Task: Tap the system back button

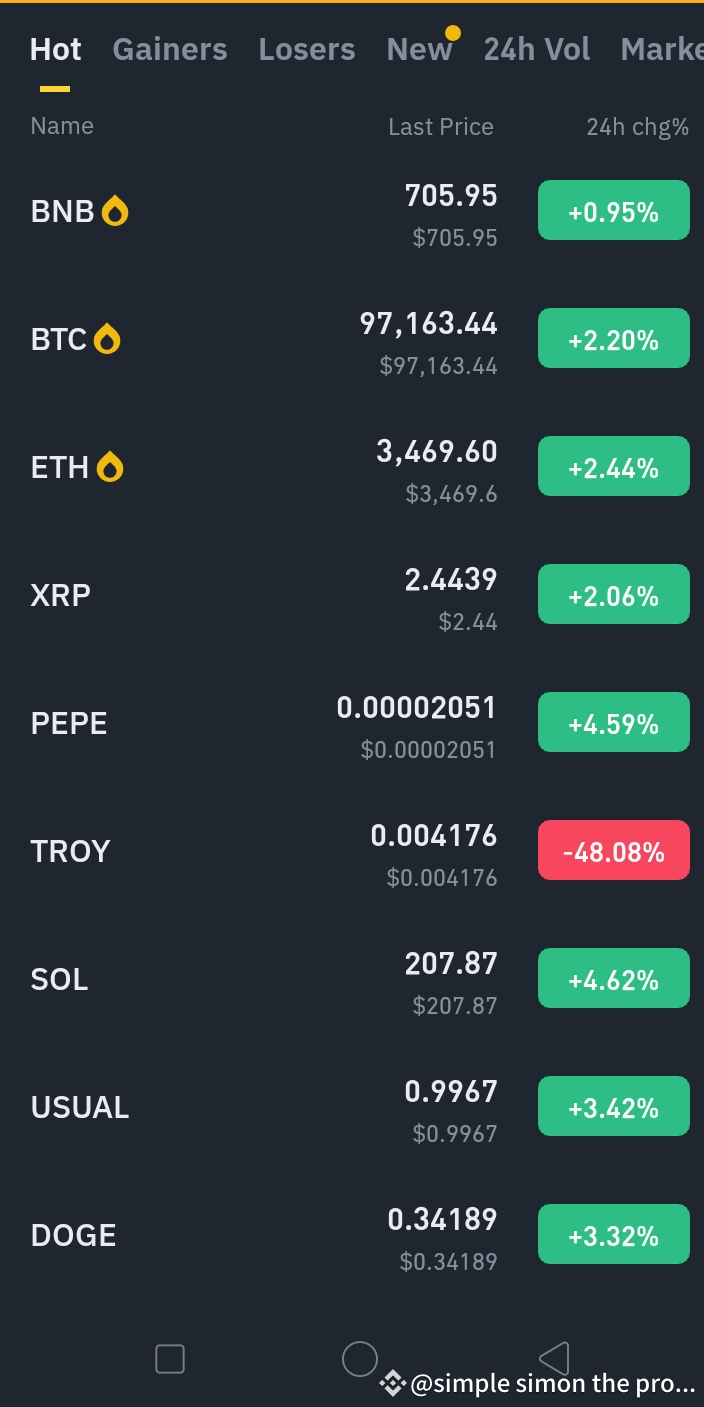Action: click(553, 1359)
